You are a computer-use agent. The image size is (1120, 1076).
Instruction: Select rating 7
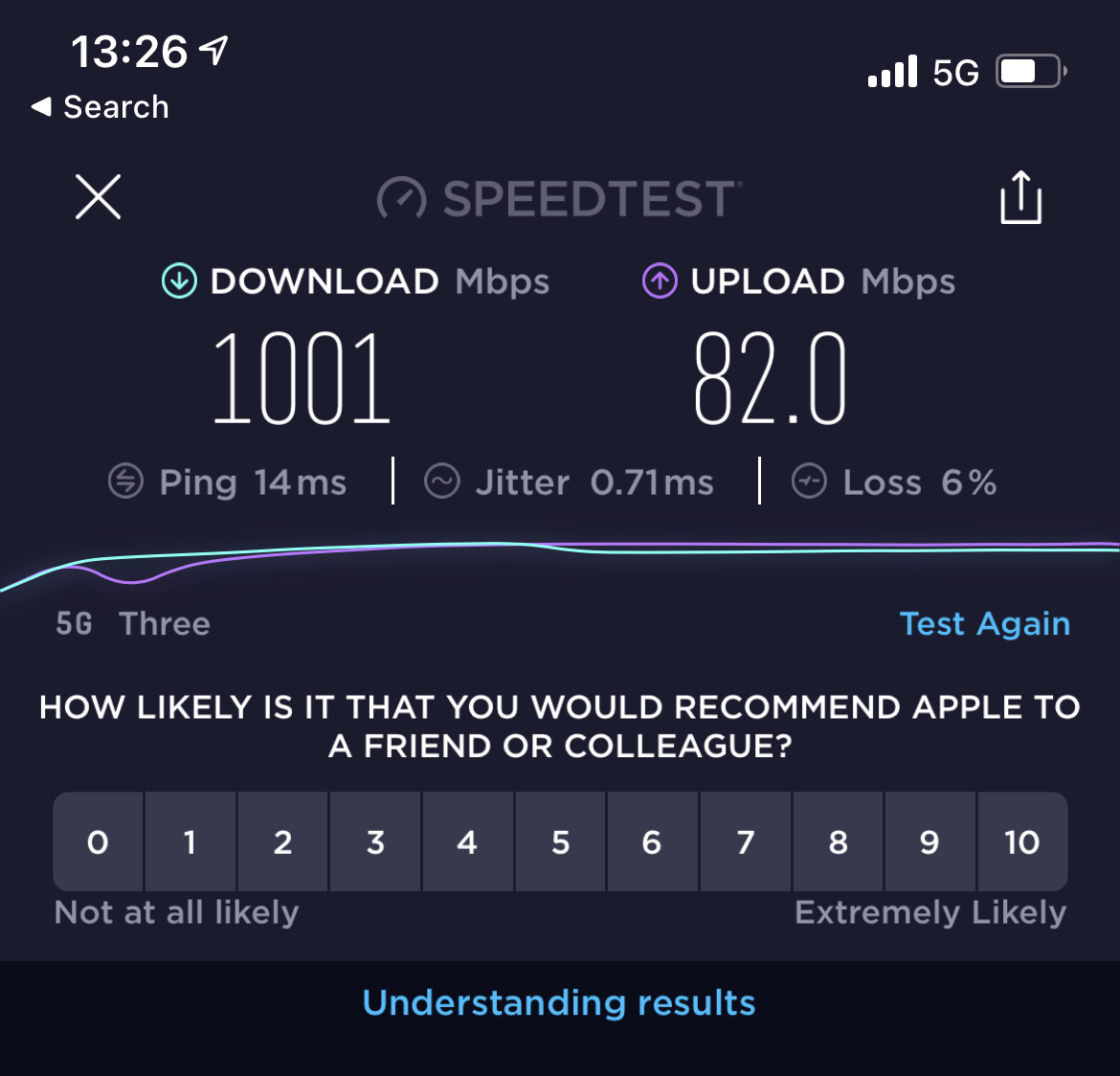coord(746,841)
